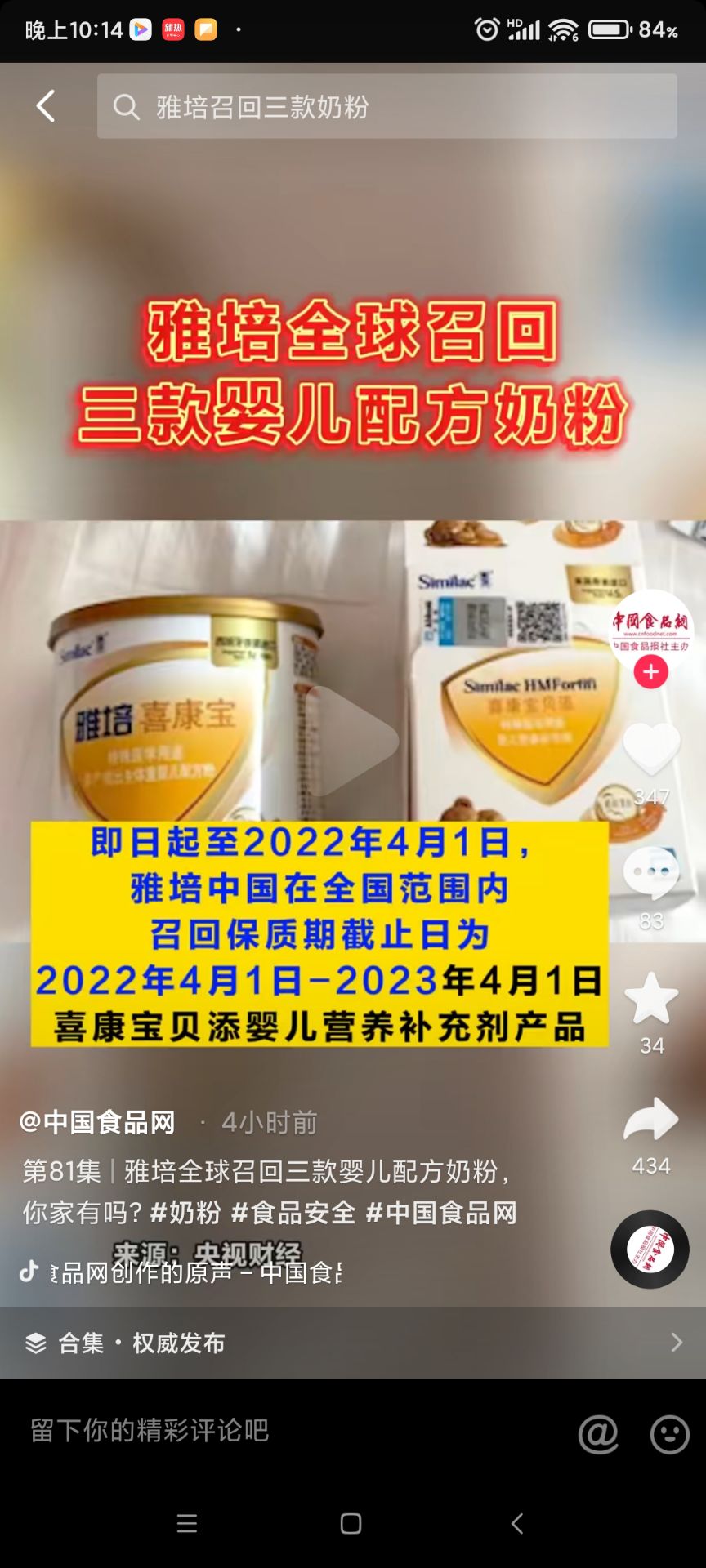The width and height of the screenshot is (706, 1568).
Task: Like this video with the heart
Action: (651, 748)
